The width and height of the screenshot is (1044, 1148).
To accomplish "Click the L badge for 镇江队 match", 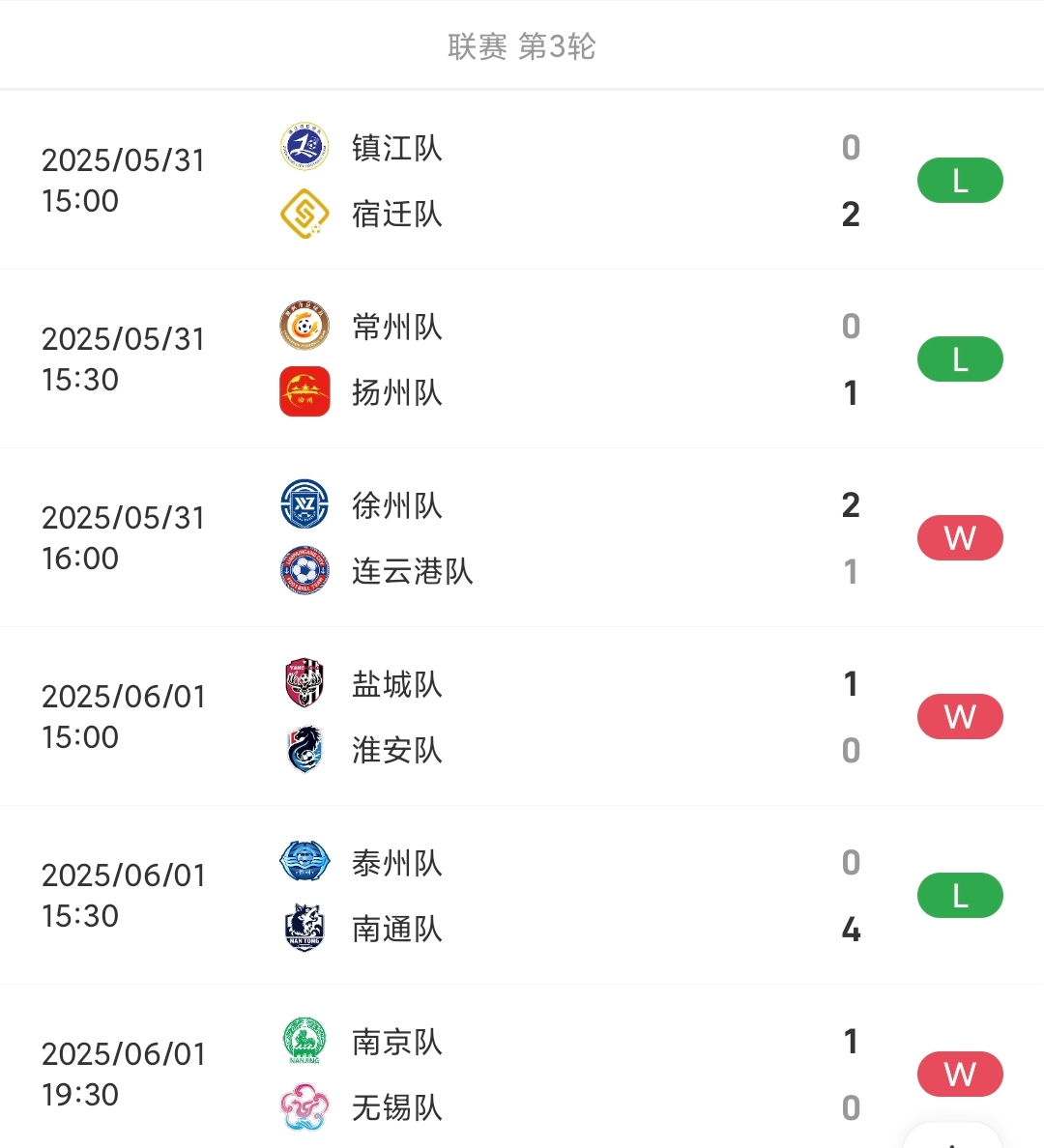I will click(x=959, y=180).
